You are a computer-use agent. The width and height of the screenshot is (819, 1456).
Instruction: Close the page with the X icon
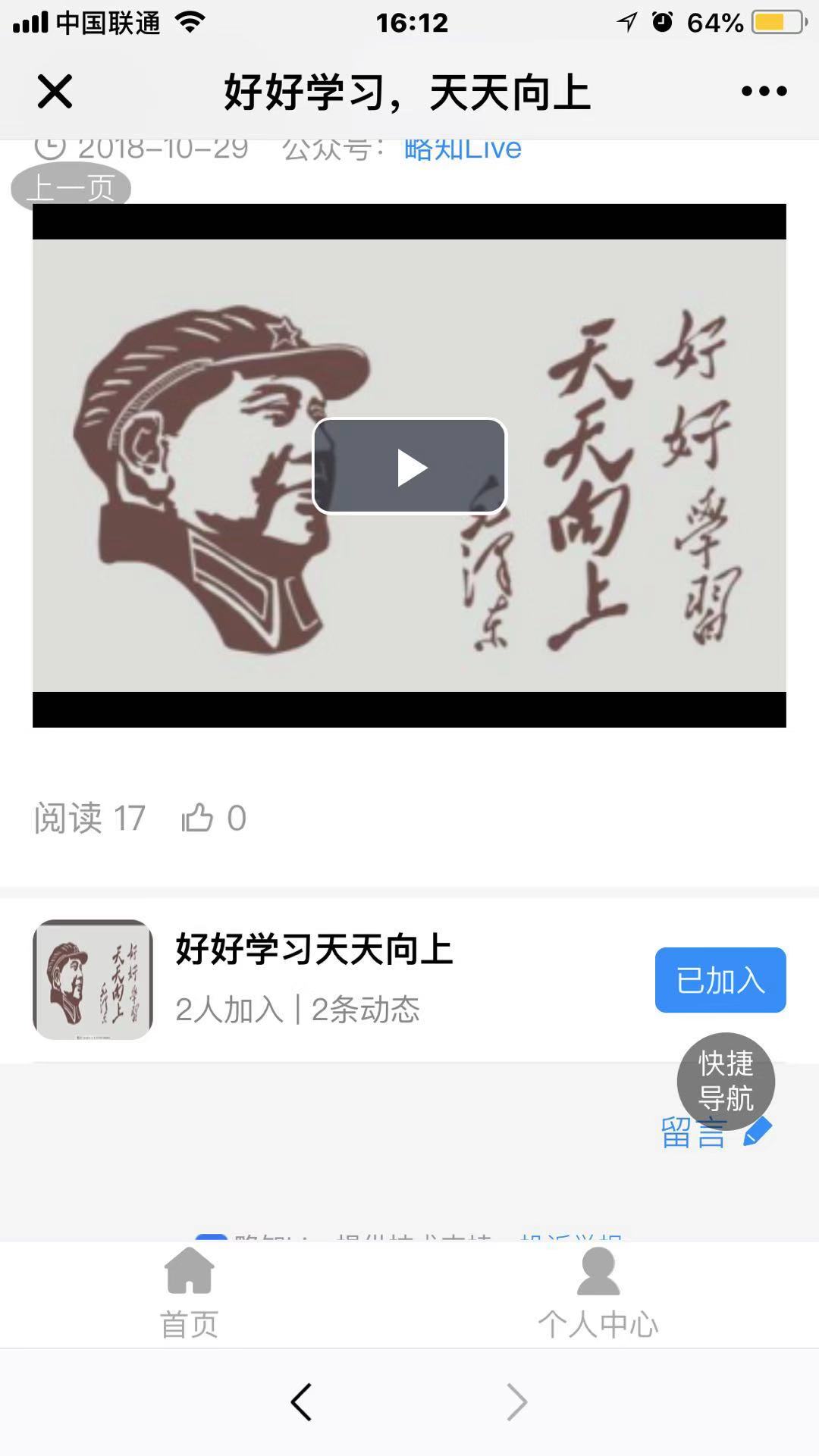click(x=55, y=92)
